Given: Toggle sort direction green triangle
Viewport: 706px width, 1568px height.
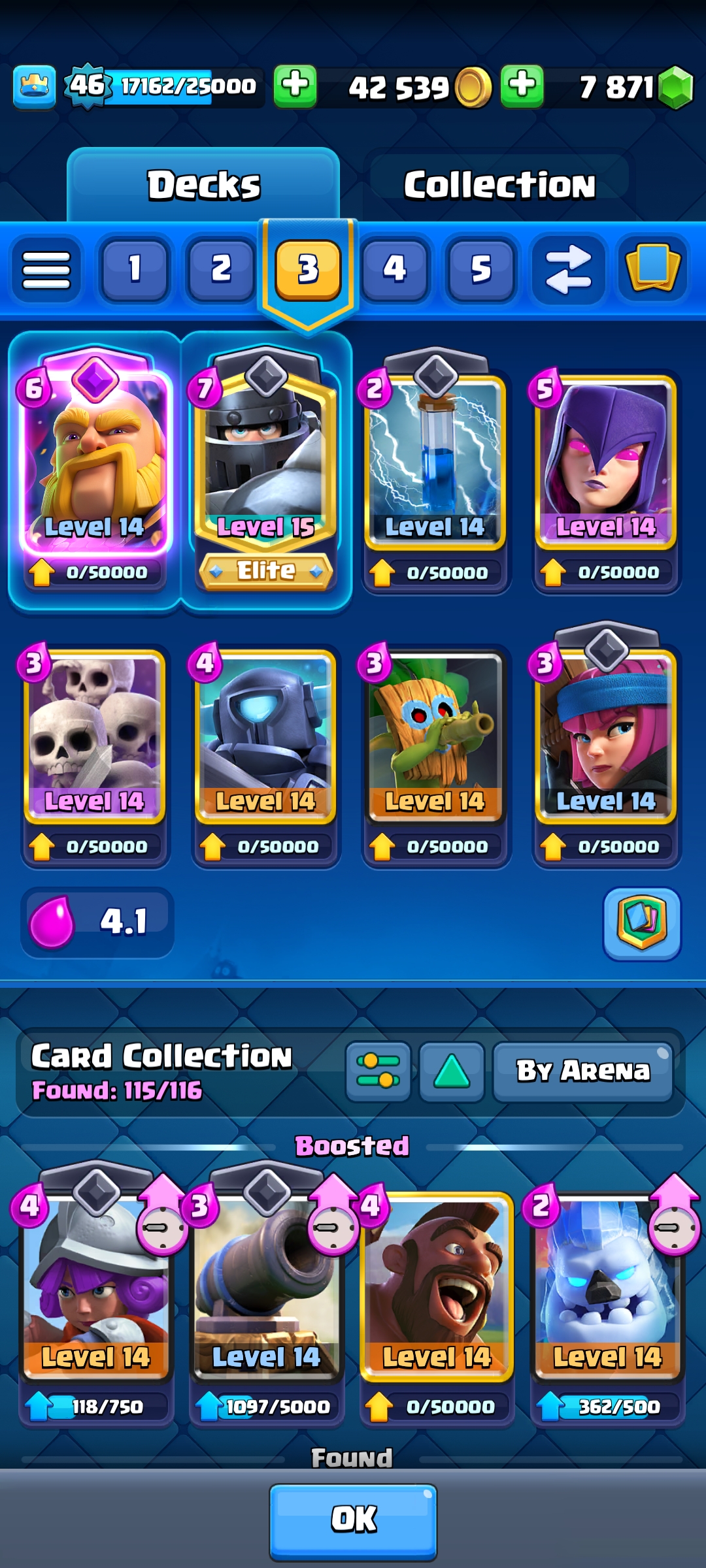Looking at the screenshot, I should 452,1071.
